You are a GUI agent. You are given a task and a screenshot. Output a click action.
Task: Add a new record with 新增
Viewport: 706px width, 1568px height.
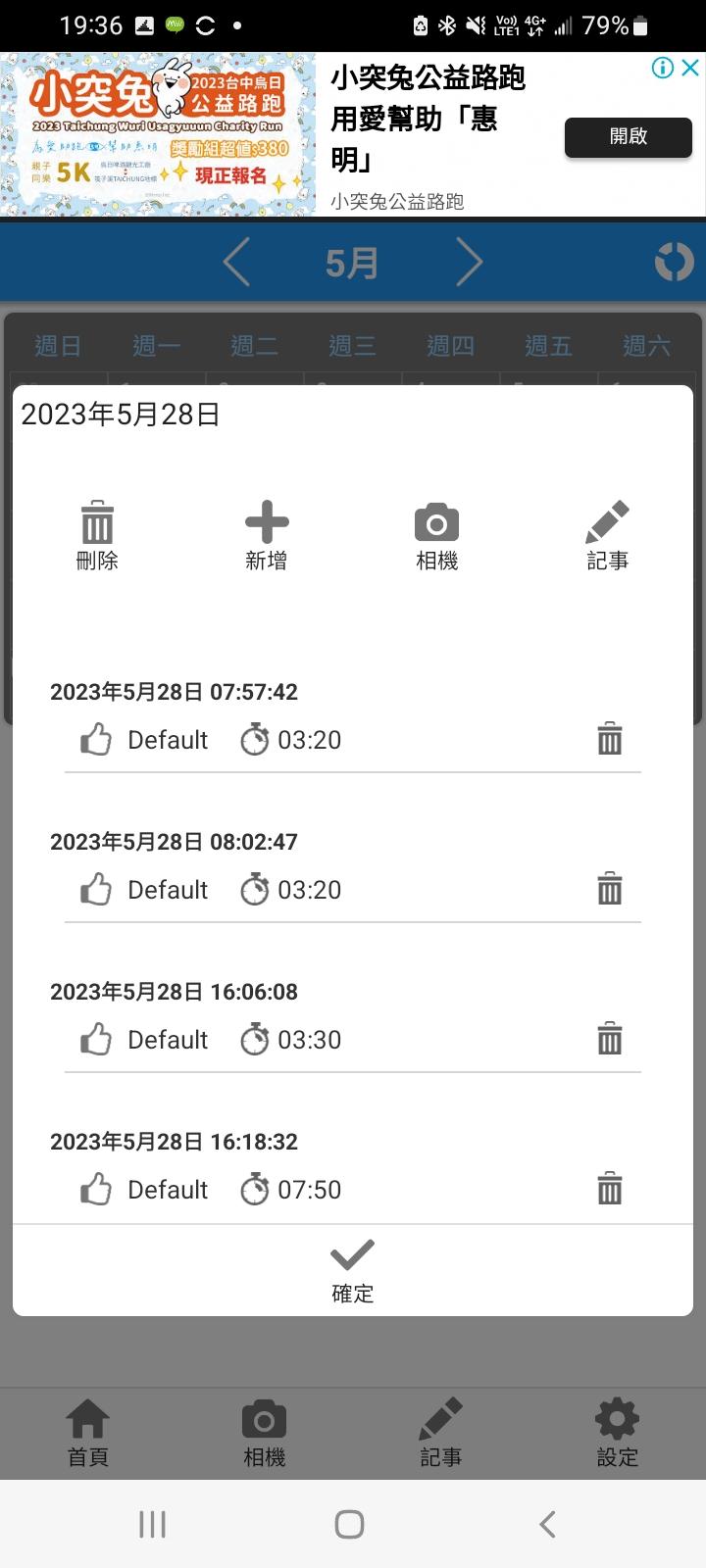click(x=267, y=535)
